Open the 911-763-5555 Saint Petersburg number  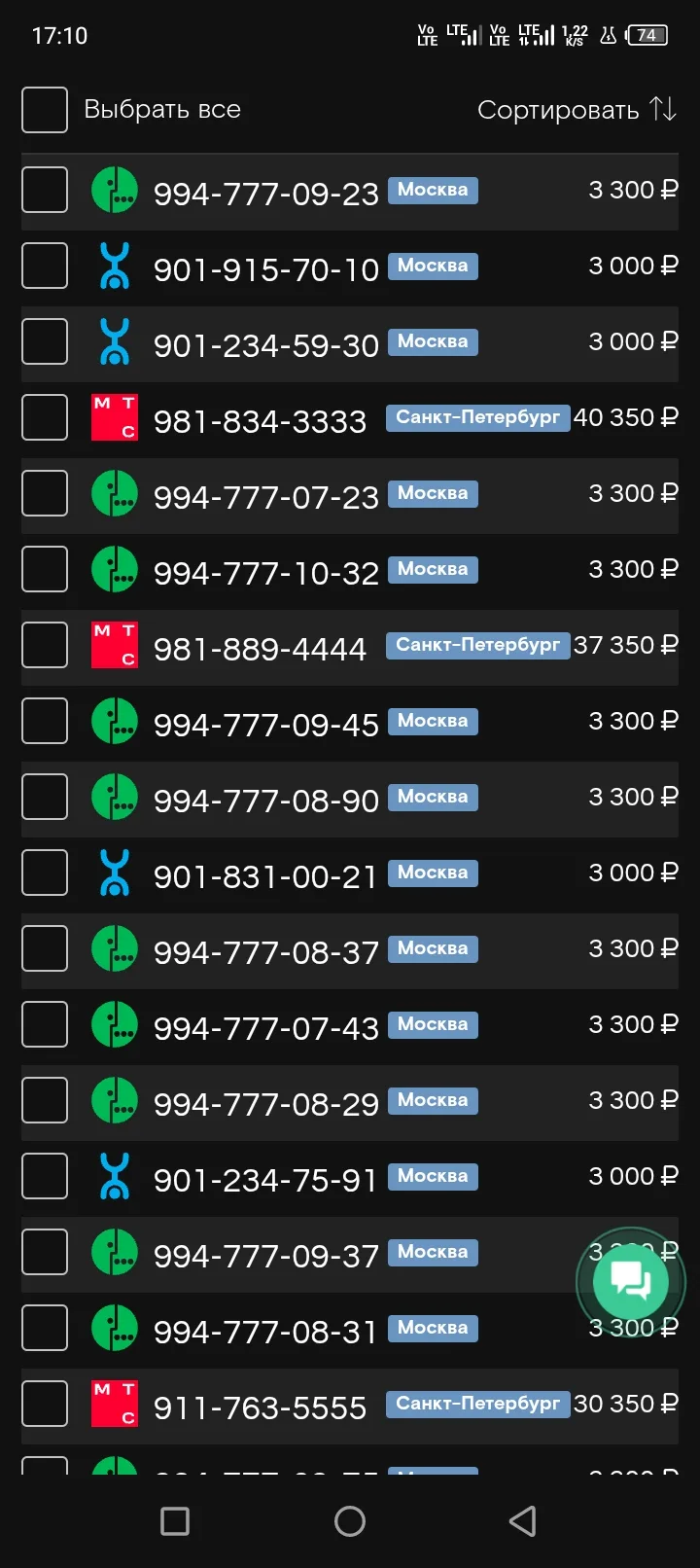[x=260, y=1408]
